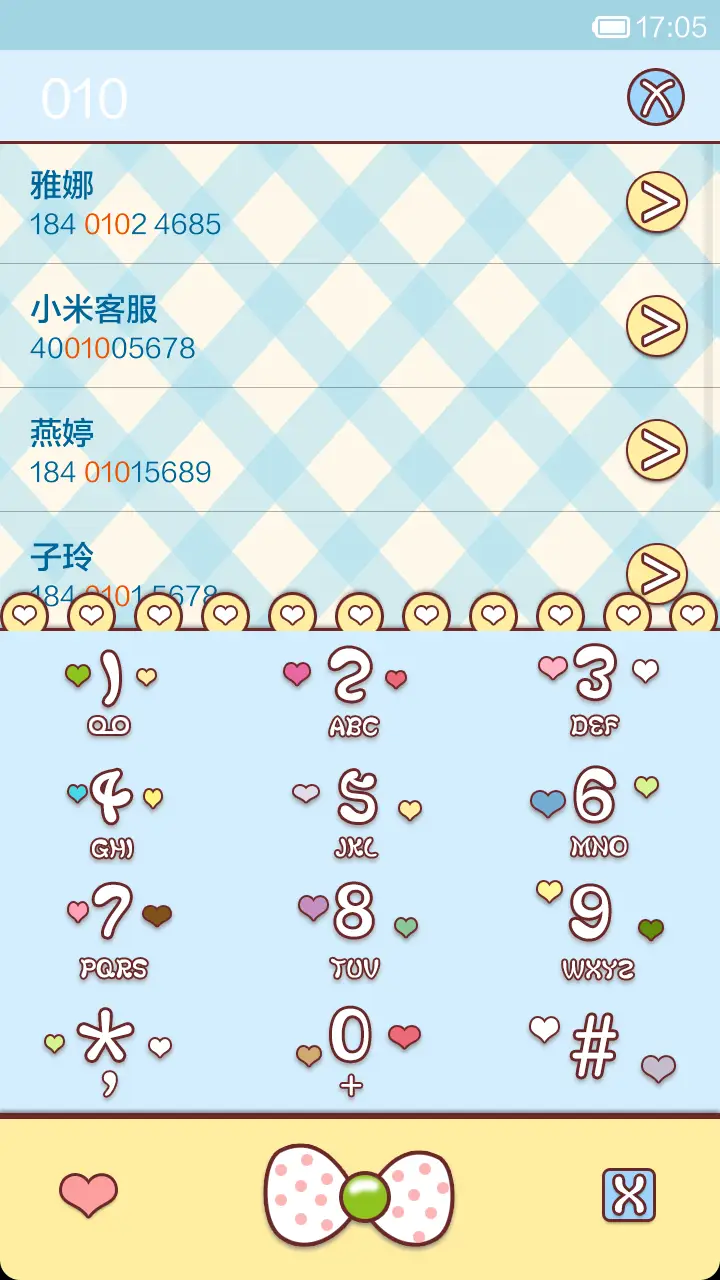Expand details for contact 子玲
The width and height of the screenshot is (720, 1280).
[656, 572]
